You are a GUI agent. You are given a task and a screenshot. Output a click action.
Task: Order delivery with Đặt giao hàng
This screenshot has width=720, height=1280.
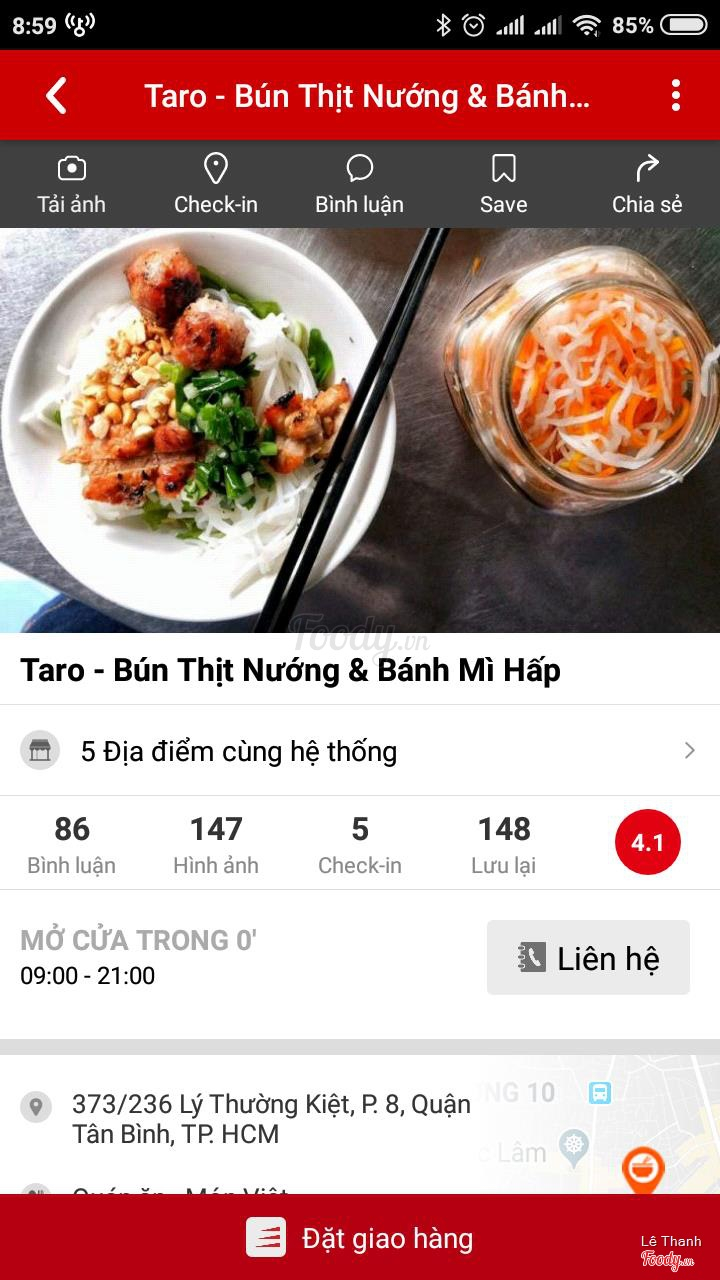pos(360,1238)
